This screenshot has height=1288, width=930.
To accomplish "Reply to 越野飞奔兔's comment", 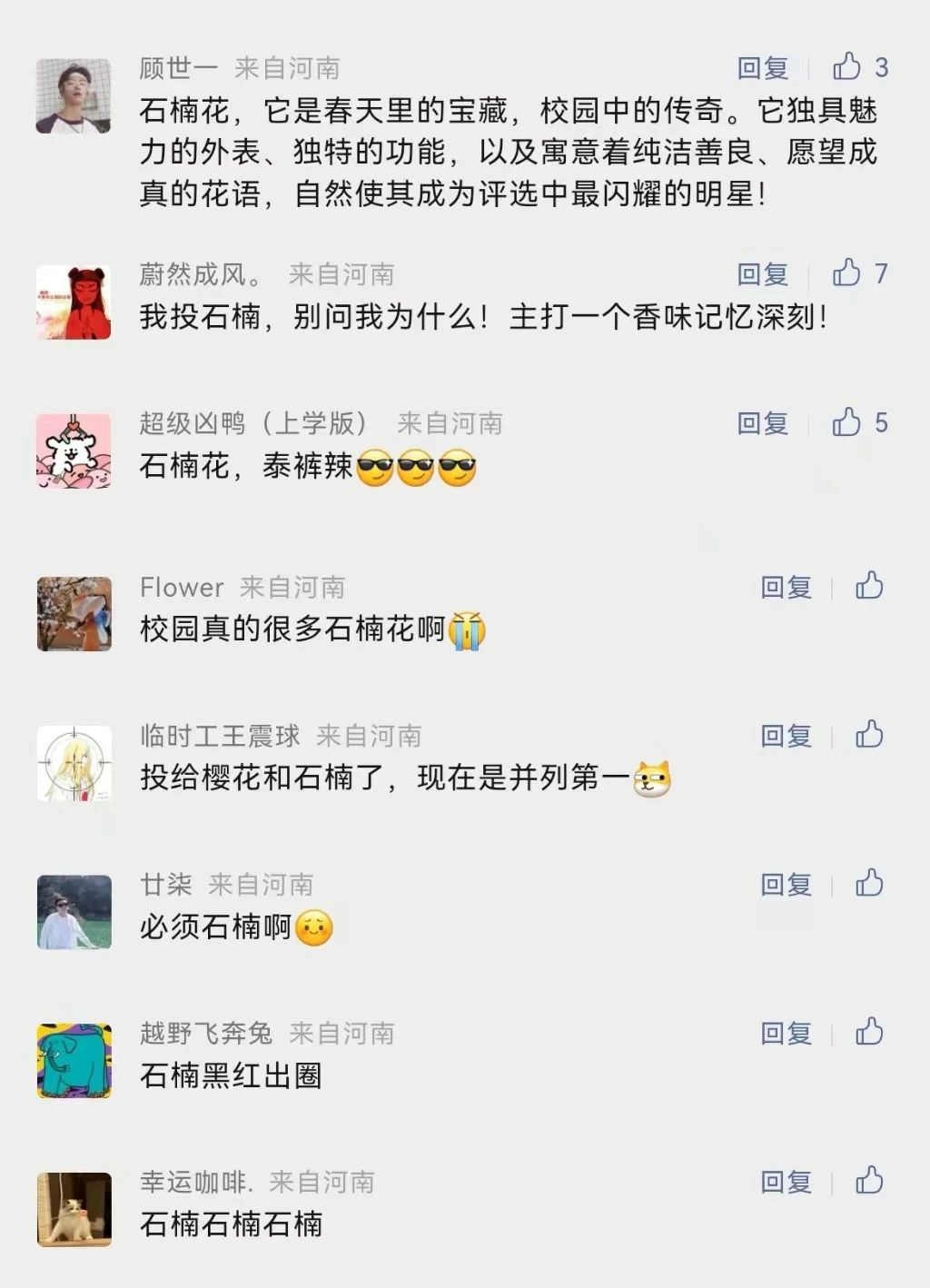I will (786, 1034).
